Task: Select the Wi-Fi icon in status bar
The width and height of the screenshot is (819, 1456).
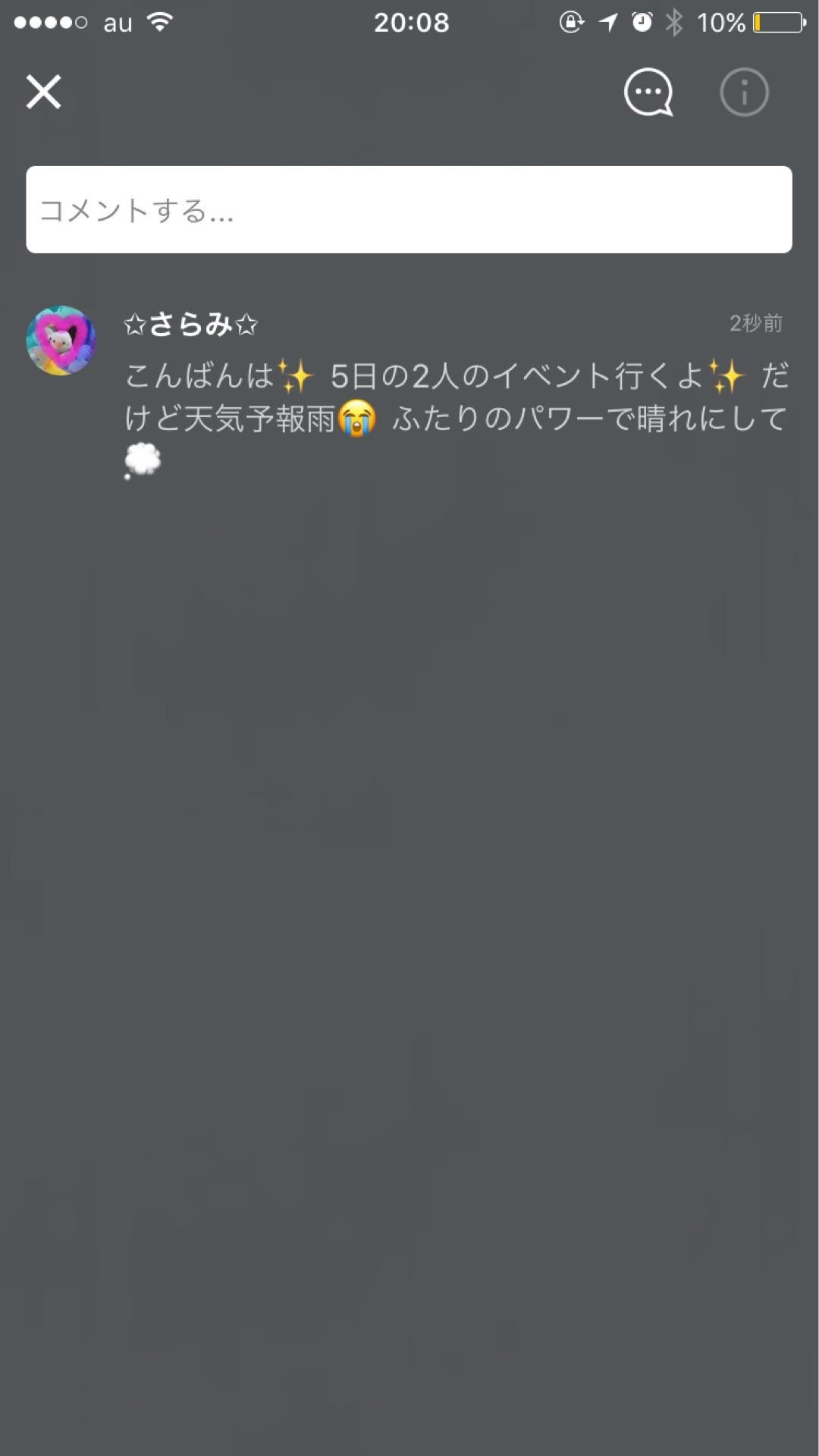Action: point(159,23)
